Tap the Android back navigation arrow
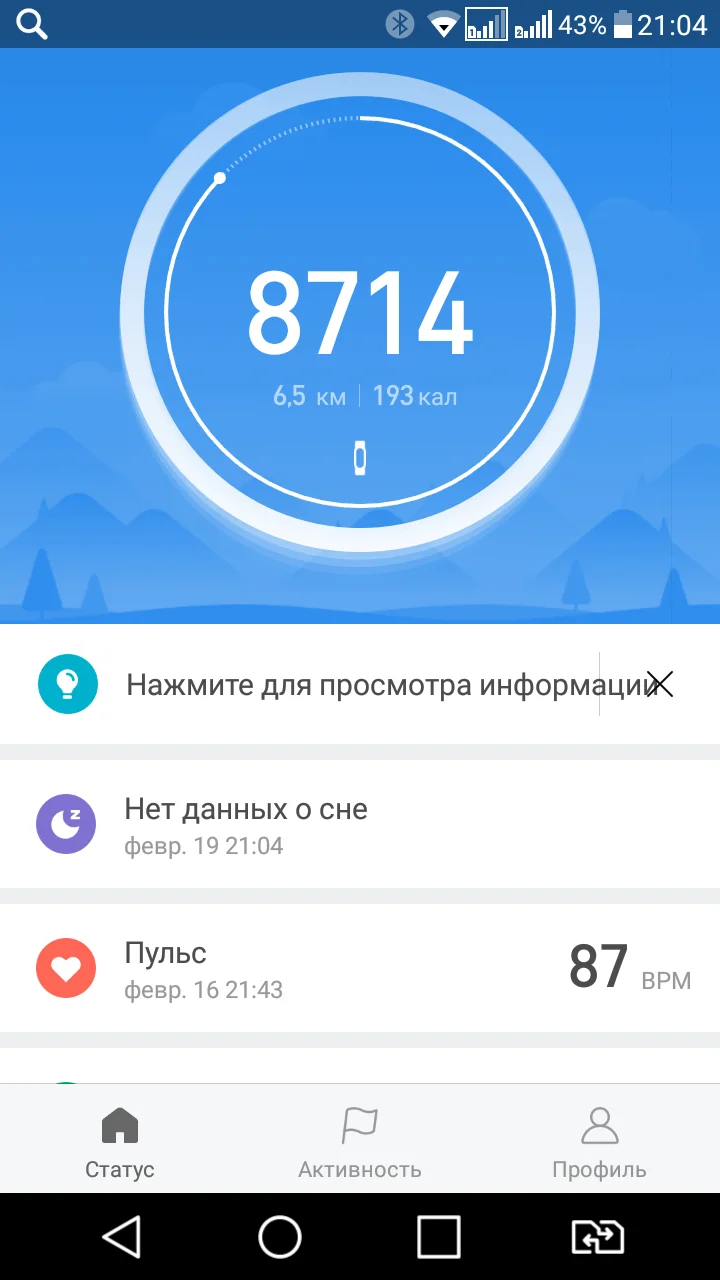Image resolution: width=720 pixels, height=1280 pixels. click(122, 1236)
